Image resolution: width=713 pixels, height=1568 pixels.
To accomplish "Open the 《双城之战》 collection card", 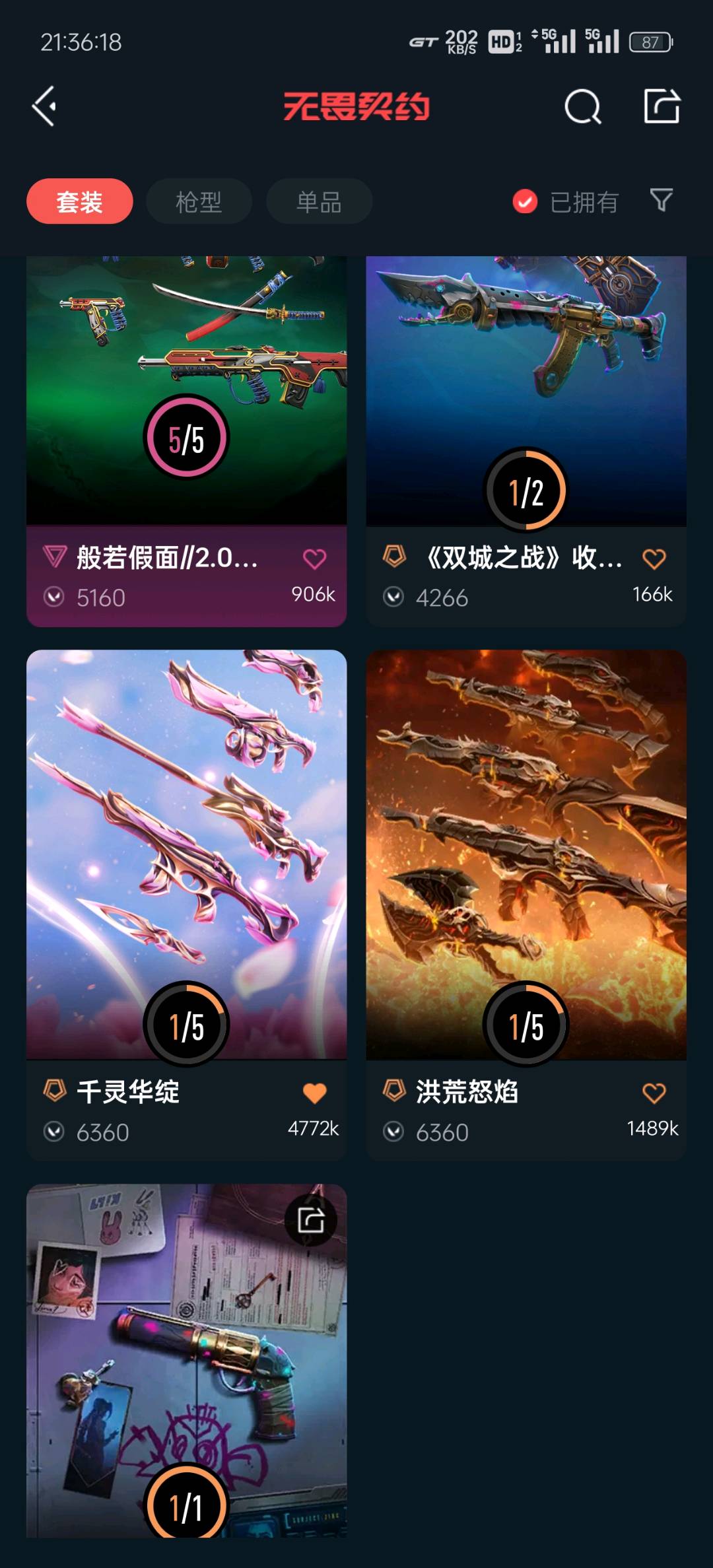I will click(x=526, y=441).
